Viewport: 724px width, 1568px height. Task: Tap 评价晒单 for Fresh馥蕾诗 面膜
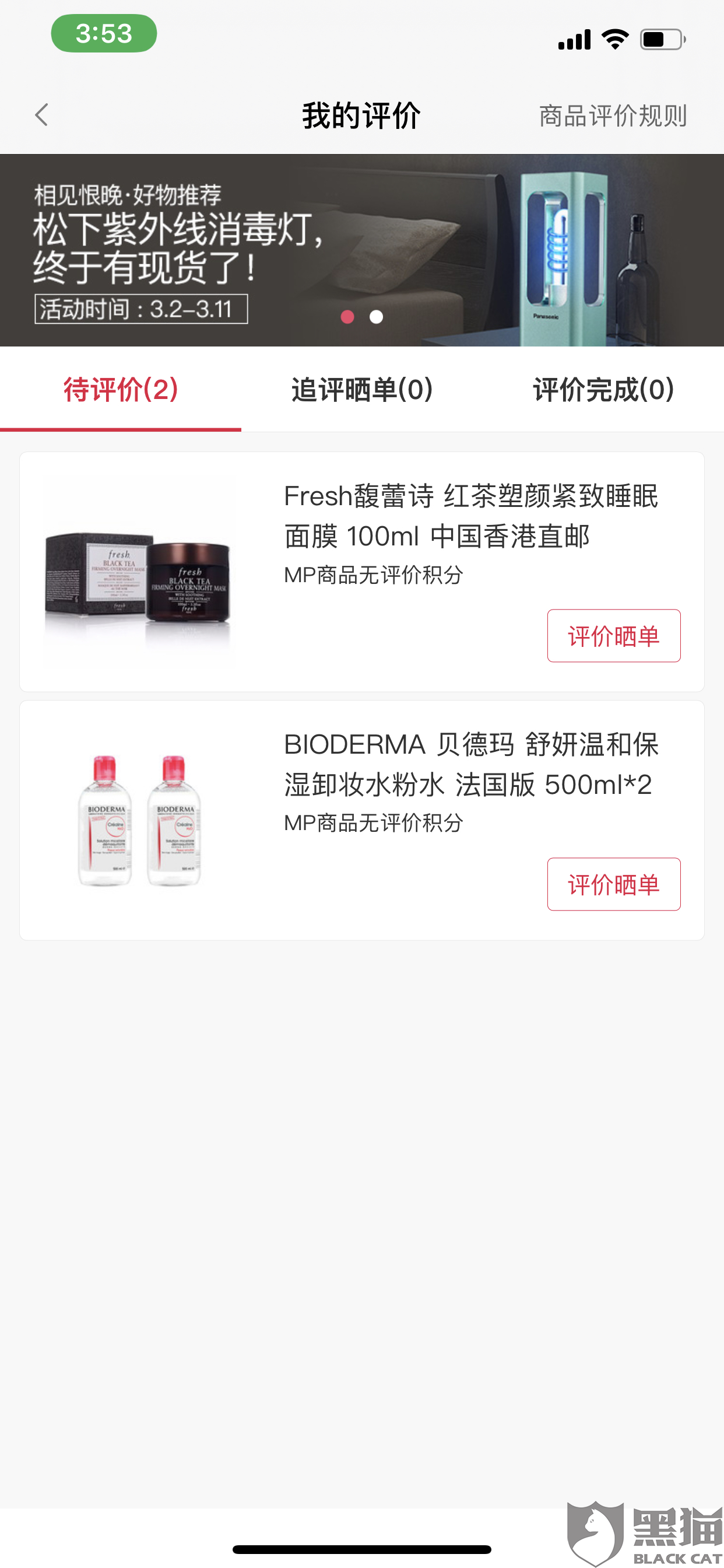tap(613, 635)
